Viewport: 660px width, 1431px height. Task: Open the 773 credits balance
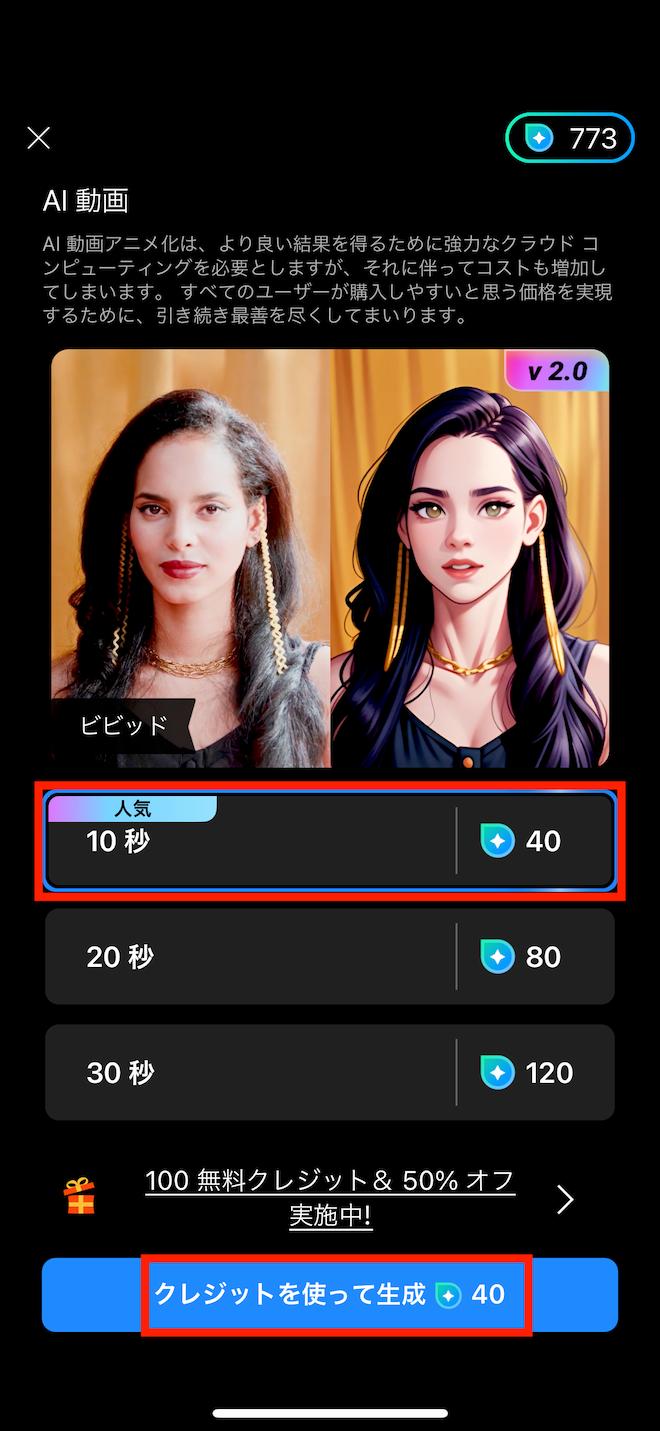[570, 138]
